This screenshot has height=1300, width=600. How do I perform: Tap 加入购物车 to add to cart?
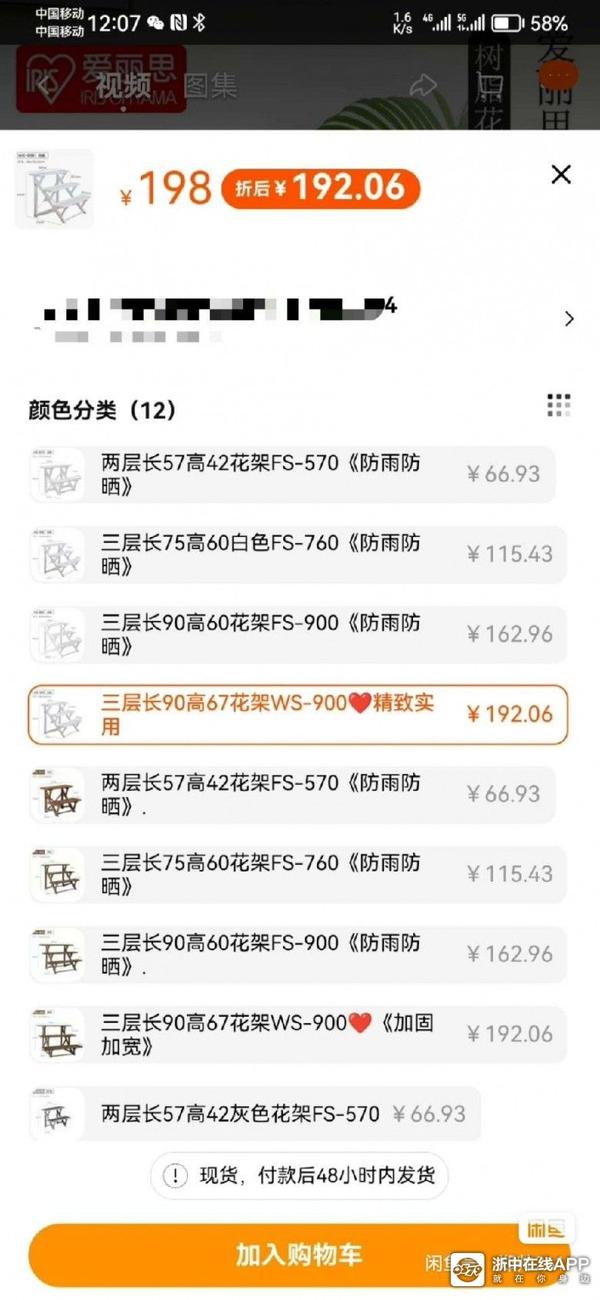298,1254
